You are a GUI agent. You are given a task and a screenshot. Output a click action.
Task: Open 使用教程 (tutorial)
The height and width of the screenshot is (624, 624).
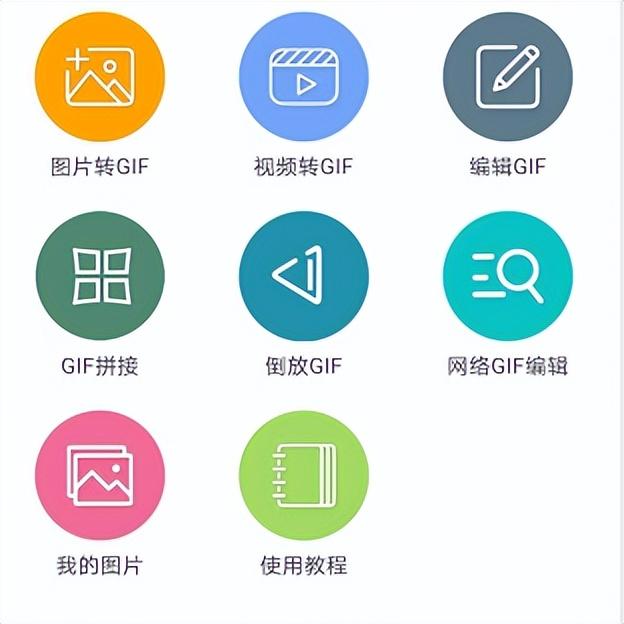tap(303, 475)
